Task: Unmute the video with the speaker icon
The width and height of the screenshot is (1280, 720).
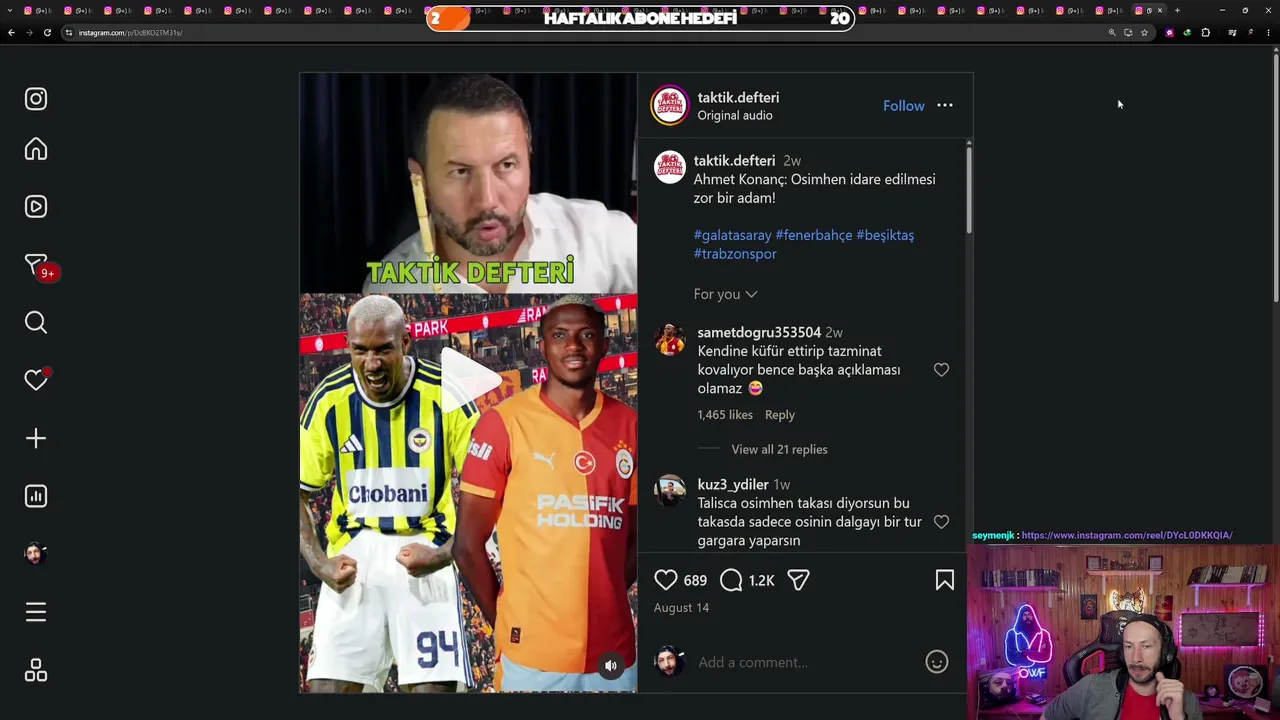Action: point(611,666)
